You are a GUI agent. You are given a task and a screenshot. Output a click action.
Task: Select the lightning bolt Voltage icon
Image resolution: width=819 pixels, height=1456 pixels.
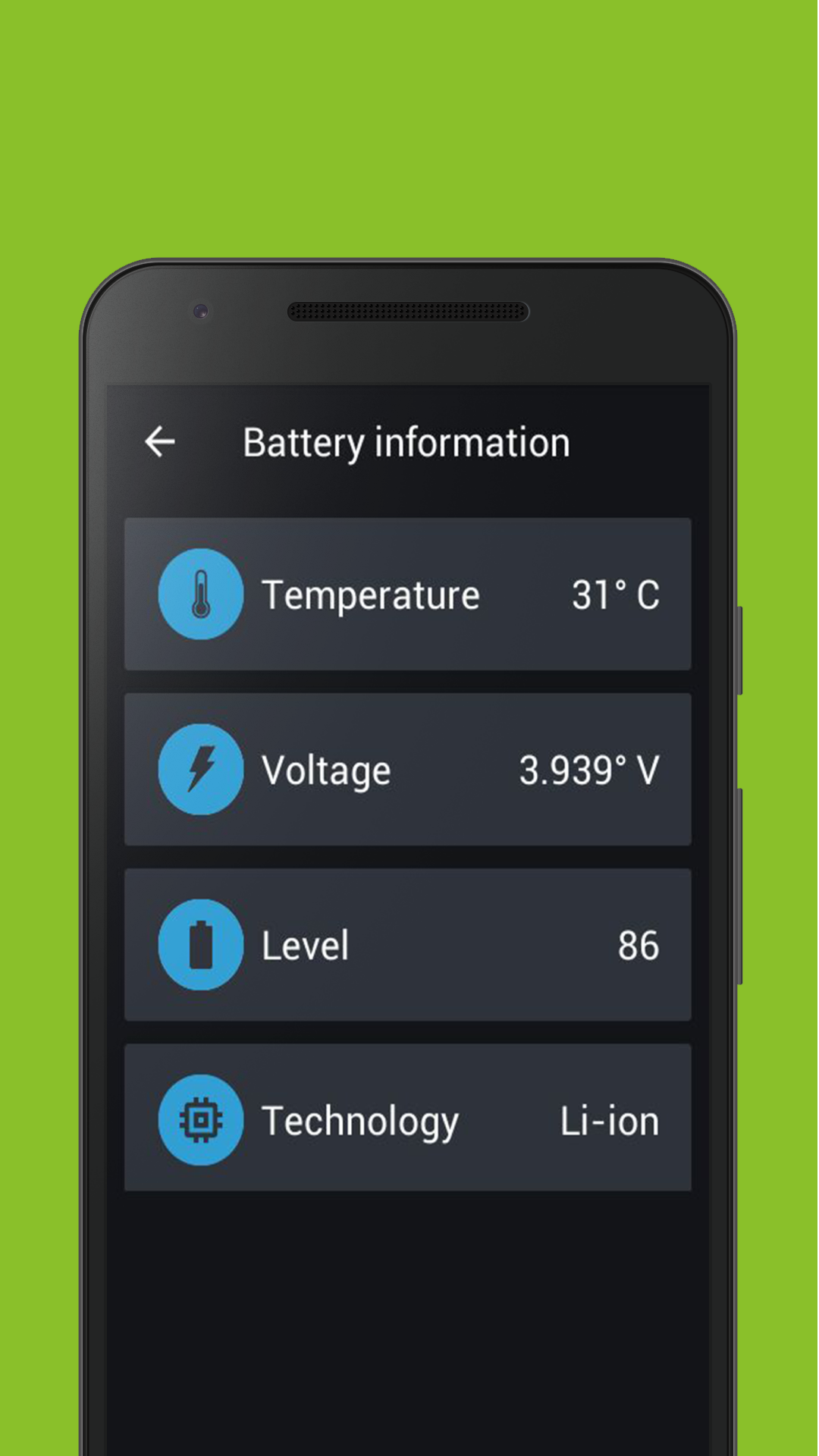tap(200, 768)
